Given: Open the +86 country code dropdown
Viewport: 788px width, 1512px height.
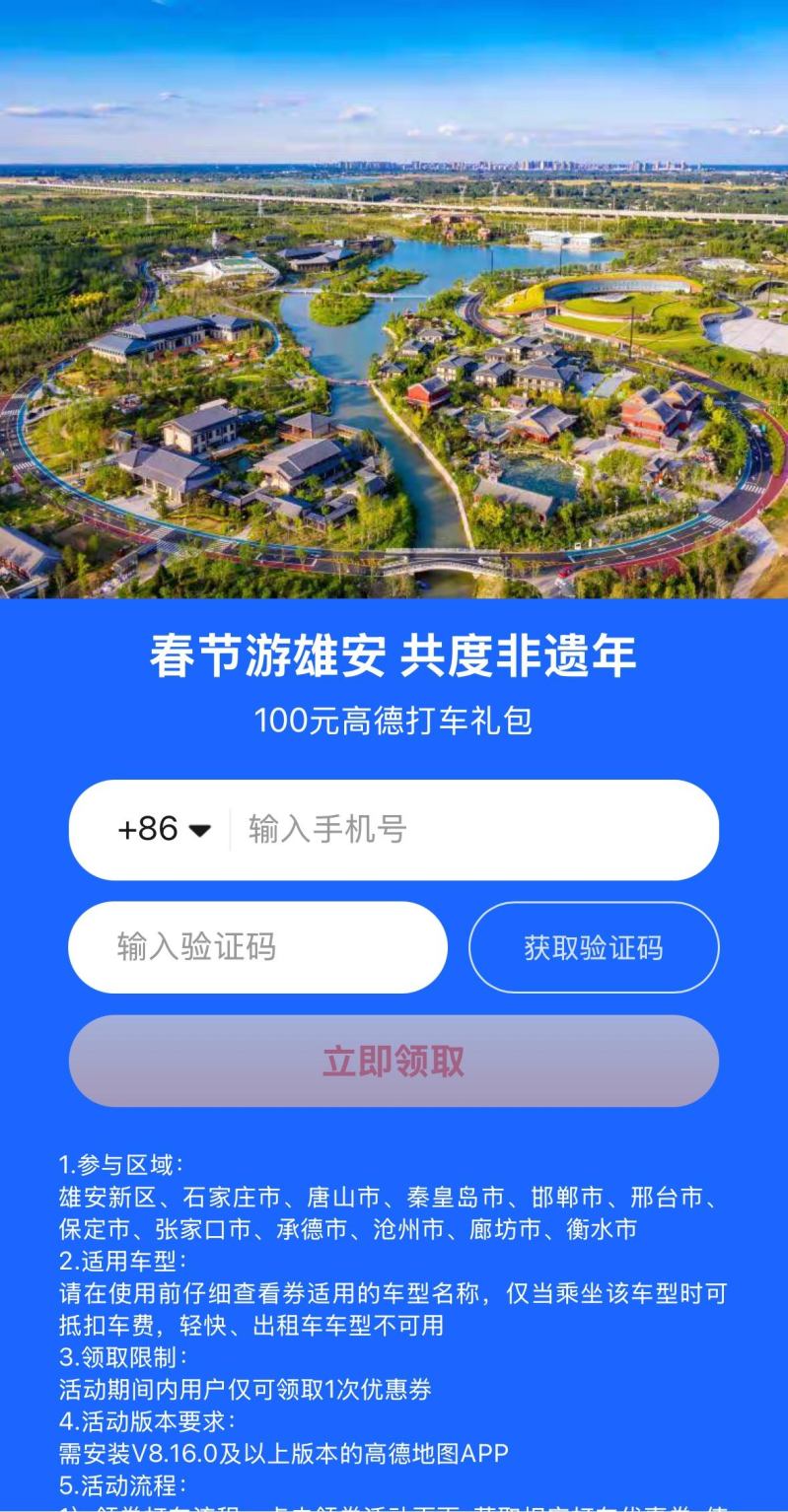Looking at the screenshot, I should (x=164, y=829).
